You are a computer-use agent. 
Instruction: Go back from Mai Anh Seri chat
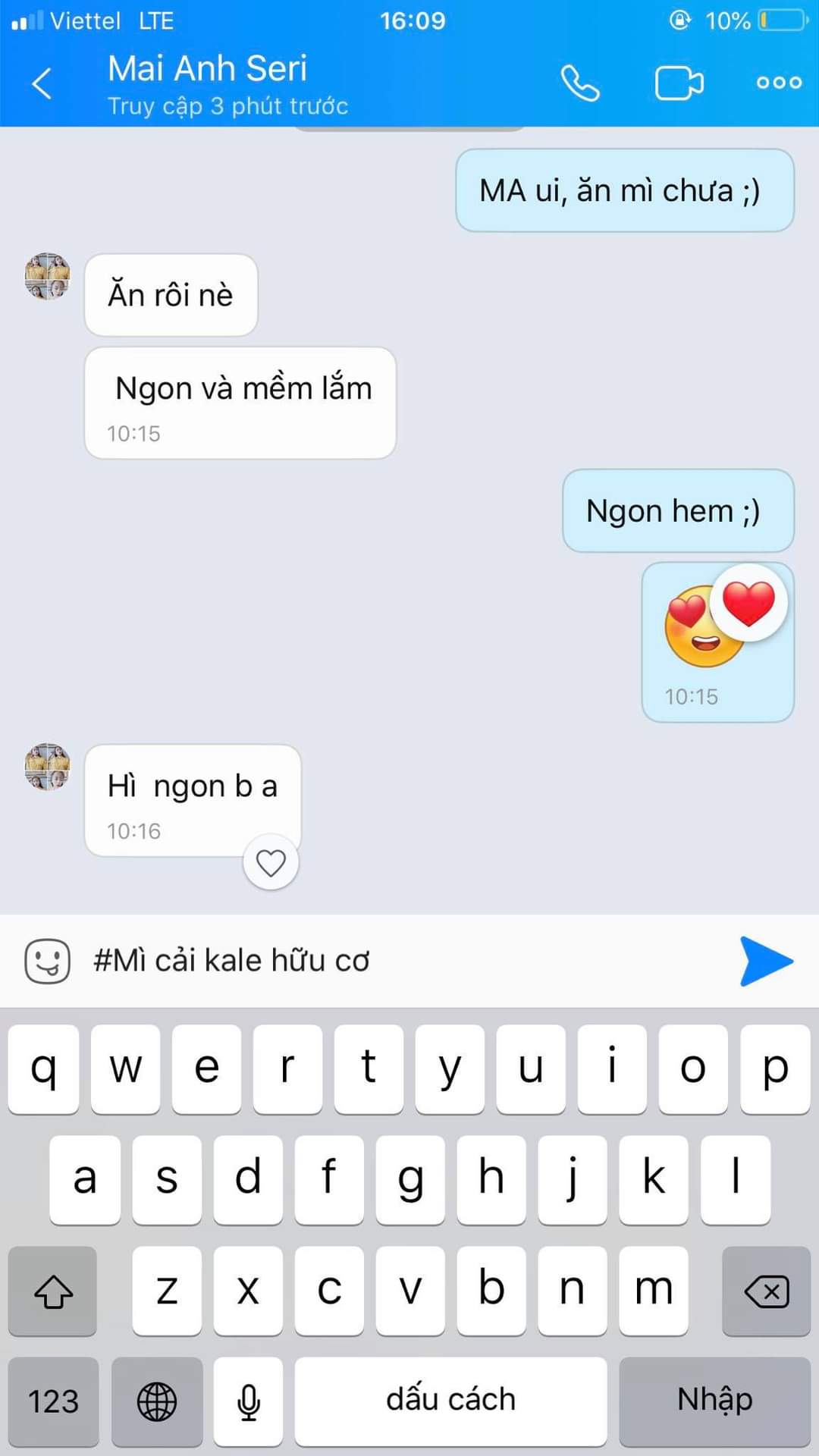(42, 83)
